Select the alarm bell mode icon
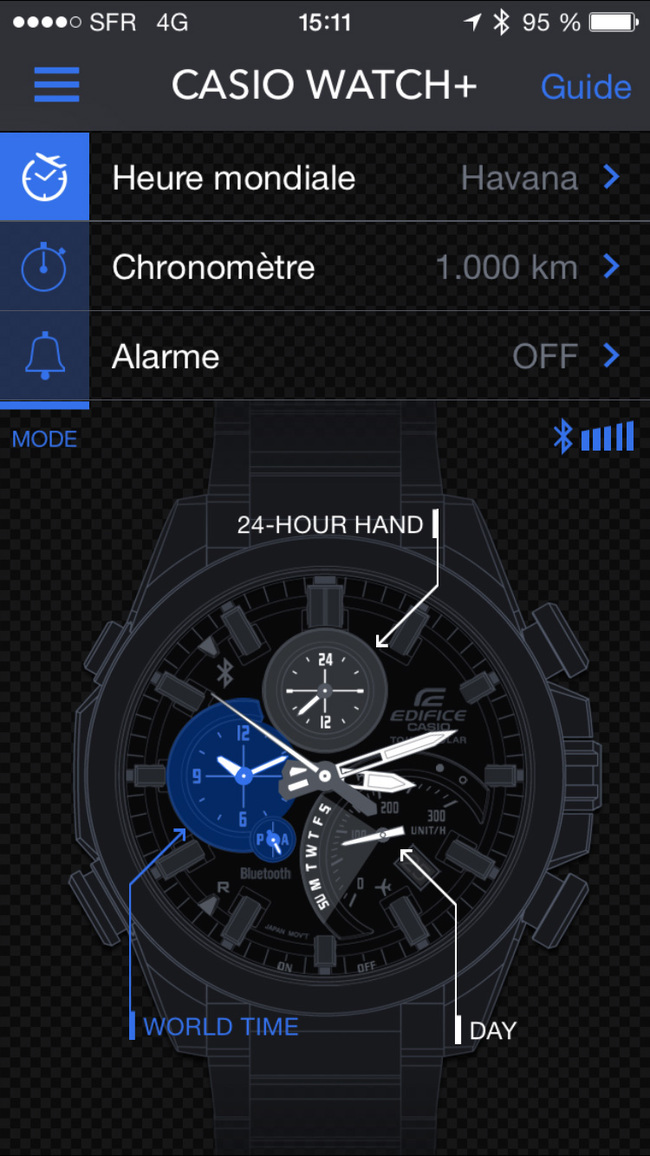 click(x=44, y=355)
